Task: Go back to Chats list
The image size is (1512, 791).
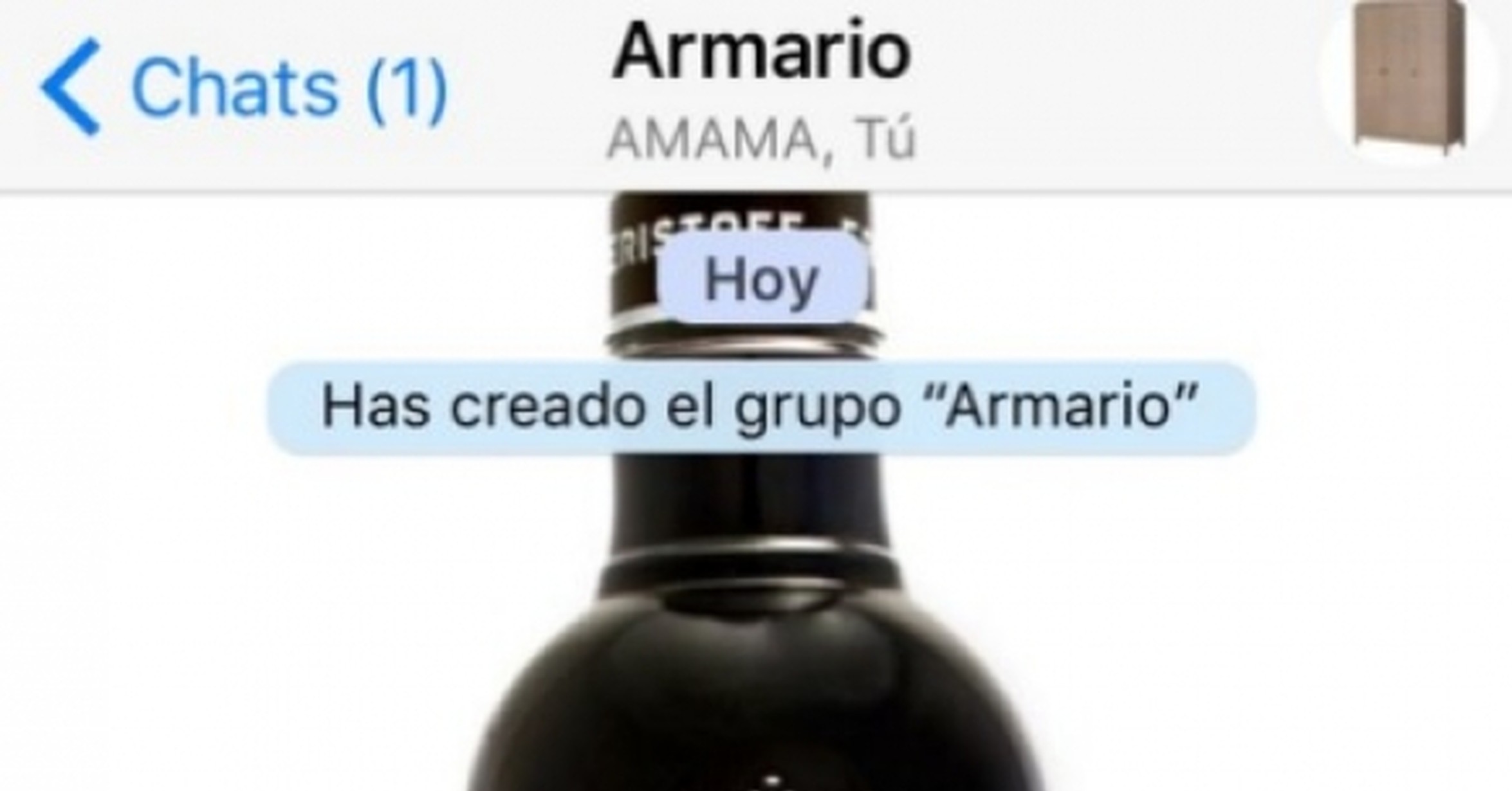Action: 244,87
